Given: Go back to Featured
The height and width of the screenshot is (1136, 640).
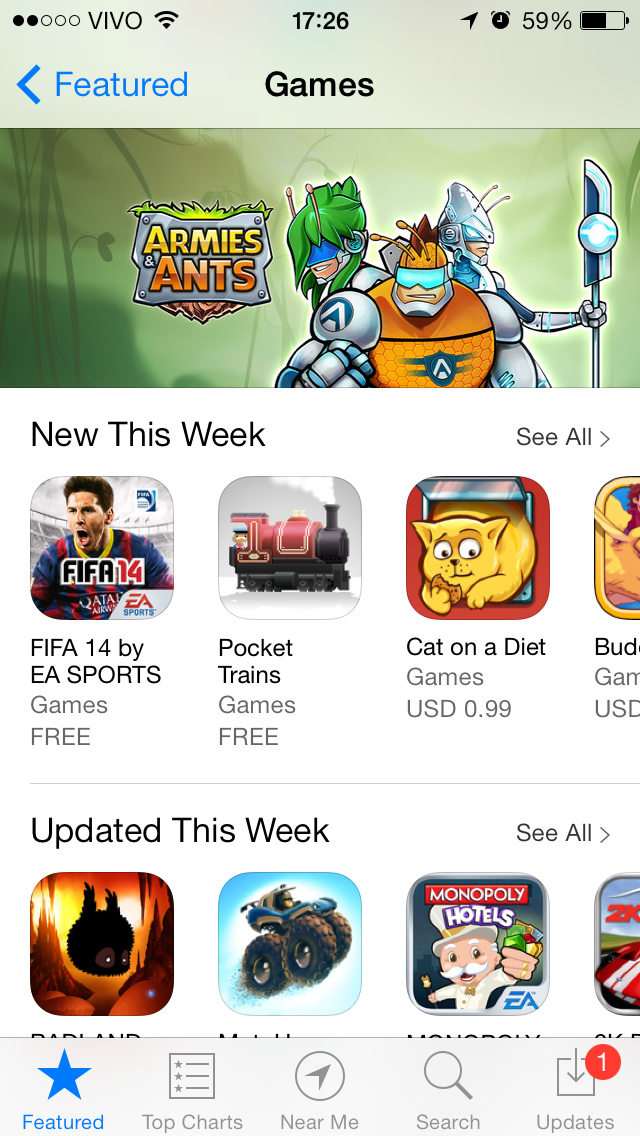Looking at the screenshot, I should pyautogui.click(x=102, y=85).
